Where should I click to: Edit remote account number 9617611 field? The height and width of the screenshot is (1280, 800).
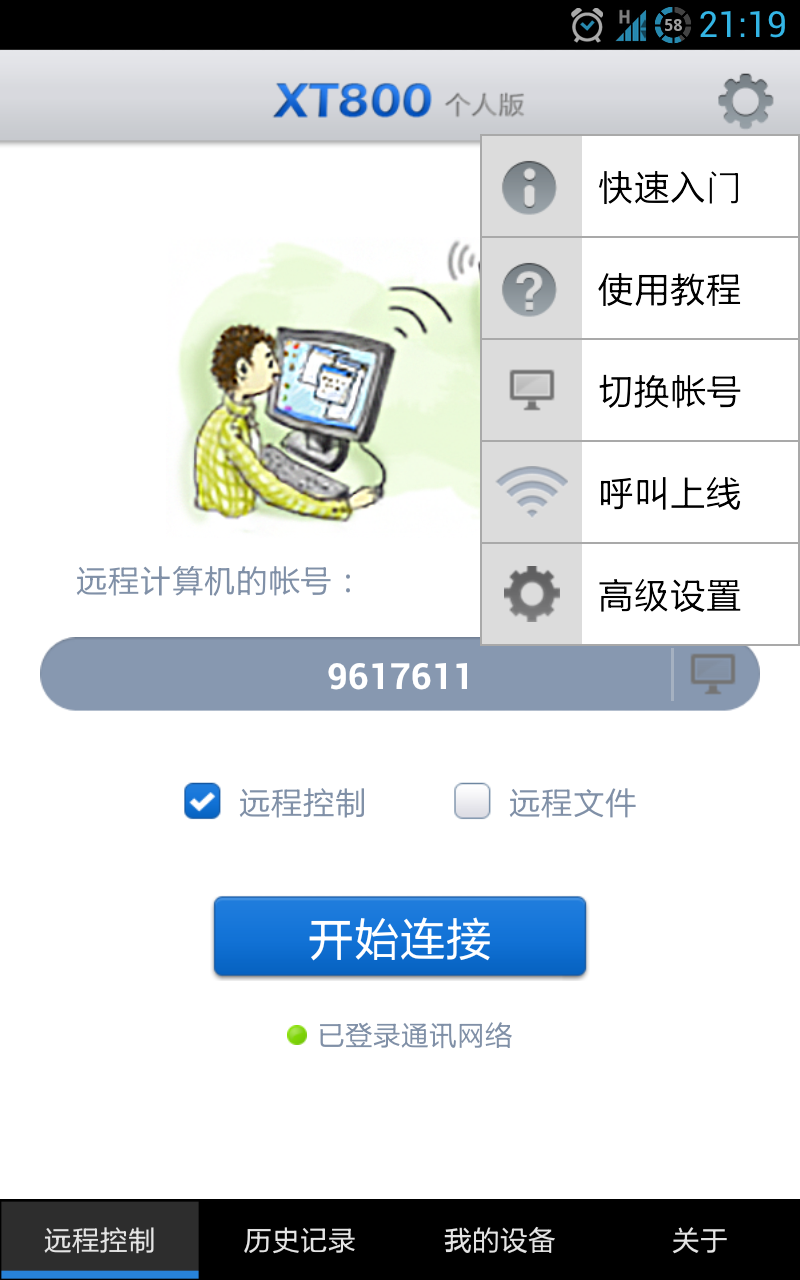coord(398,676)
